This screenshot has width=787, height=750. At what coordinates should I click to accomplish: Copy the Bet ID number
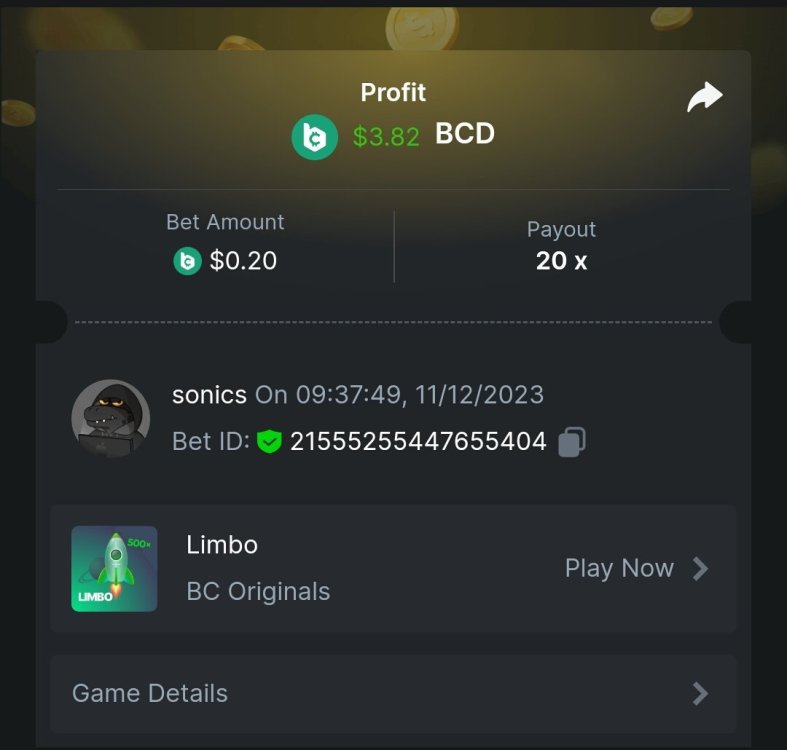pyautogui.click(x=572, y=441)
